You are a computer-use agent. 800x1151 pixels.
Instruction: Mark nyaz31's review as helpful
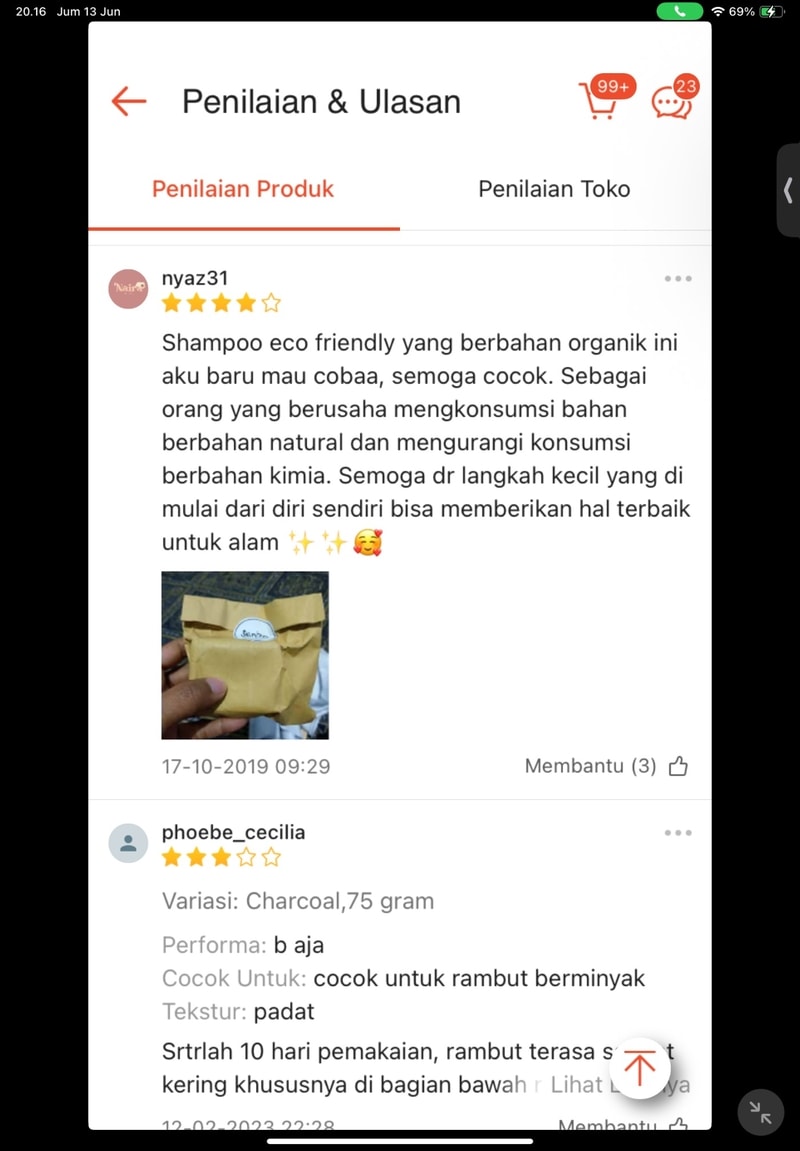pyautogui.click(x=678, y=767)
